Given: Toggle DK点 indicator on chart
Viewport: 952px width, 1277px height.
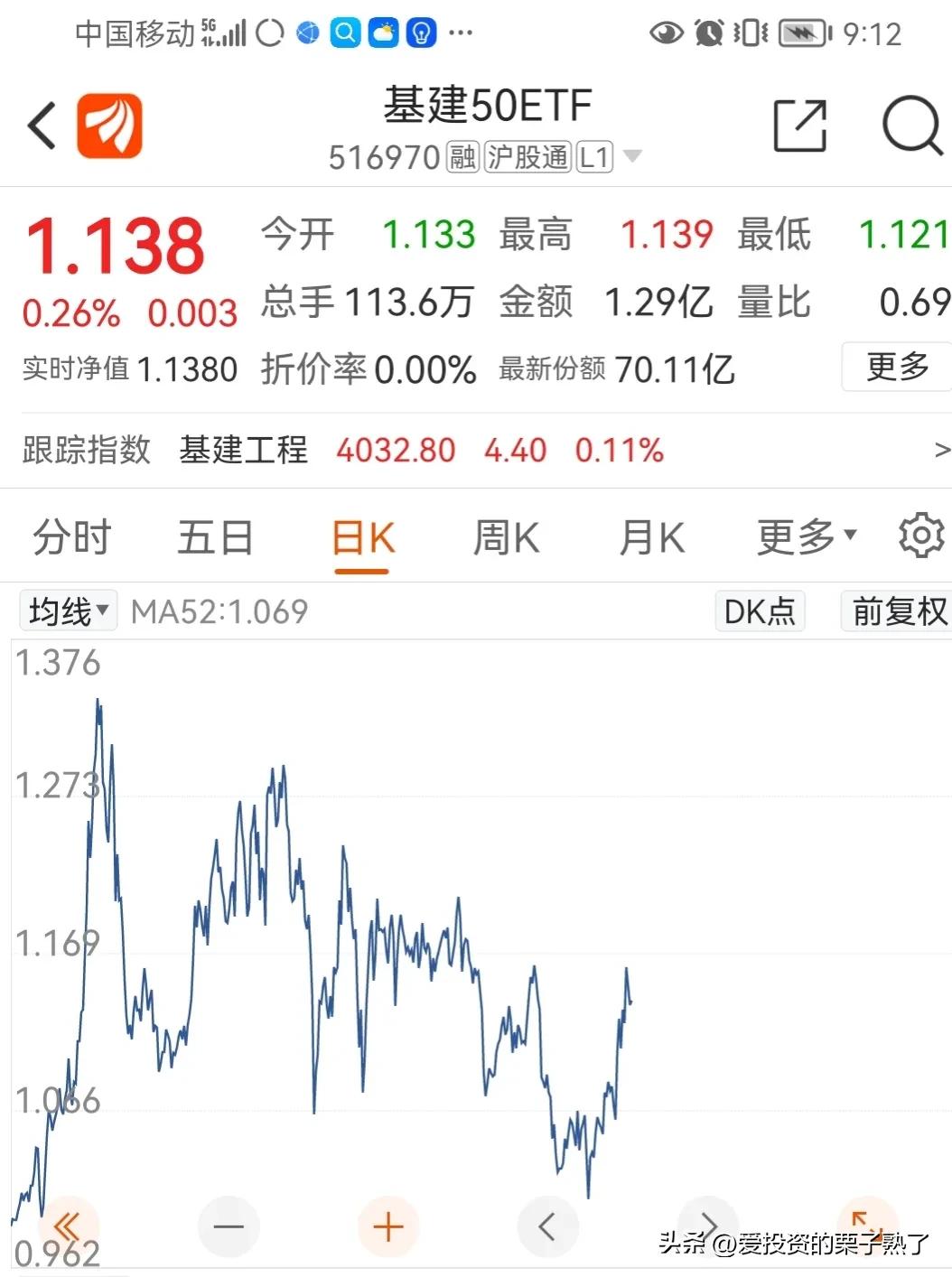Looking at the screenshot, I should 760,611.
